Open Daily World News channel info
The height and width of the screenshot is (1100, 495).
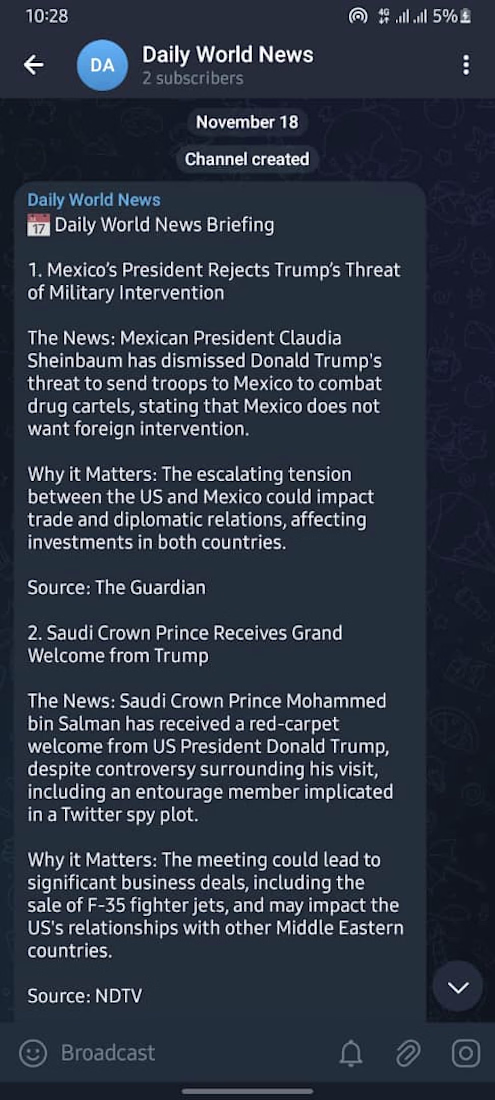228,65
